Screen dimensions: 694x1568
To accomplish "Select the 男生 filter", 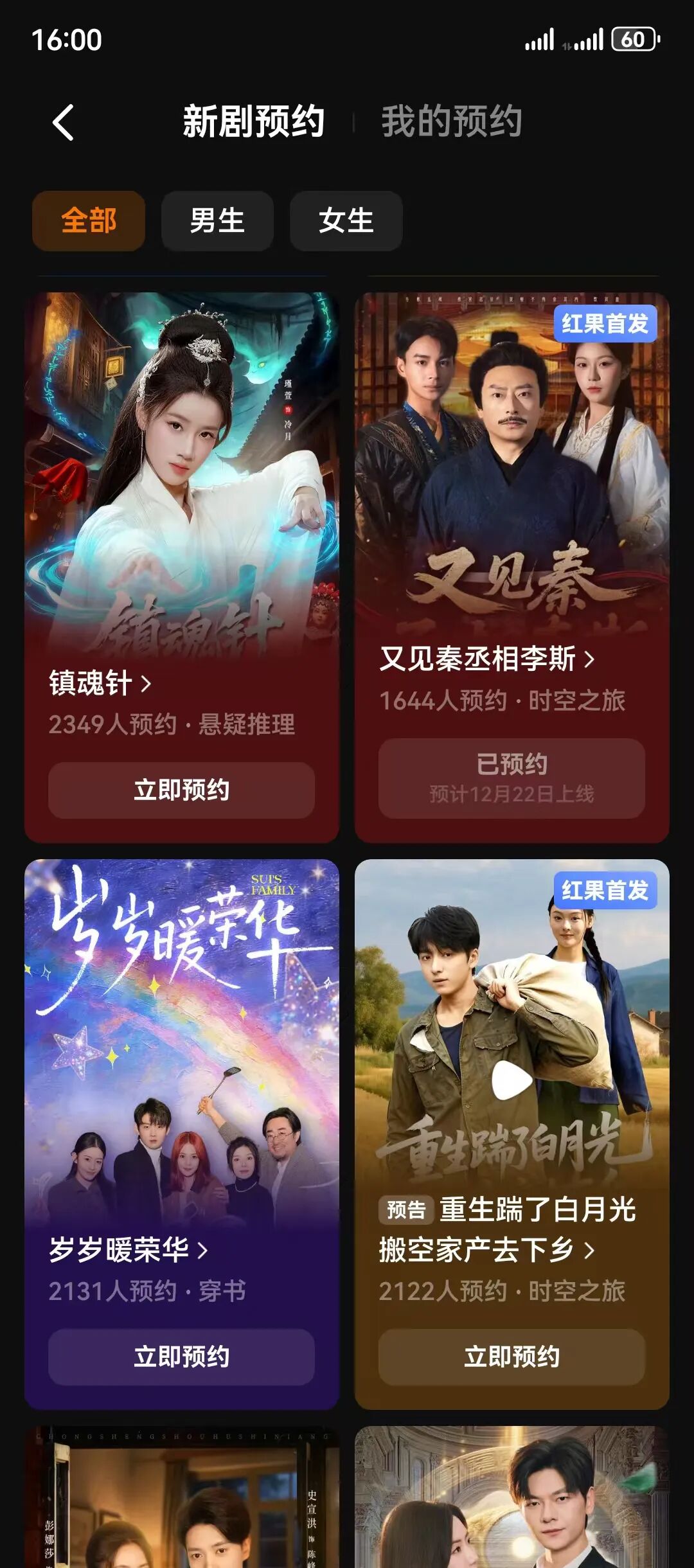I will 217,220.
